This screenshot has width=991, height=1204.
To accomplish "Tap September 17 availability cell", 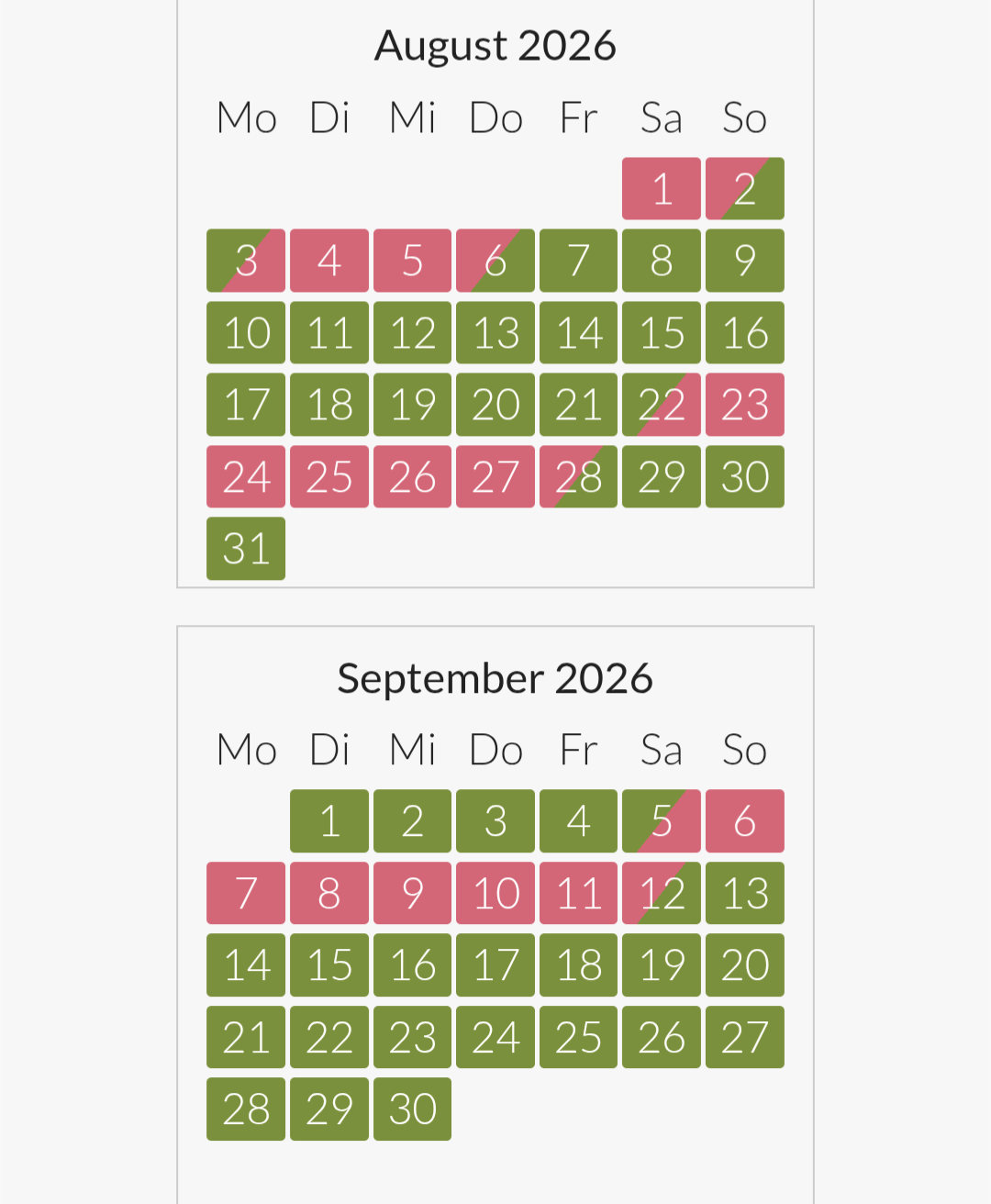I will pyautogui.click(x=495, y=964).
